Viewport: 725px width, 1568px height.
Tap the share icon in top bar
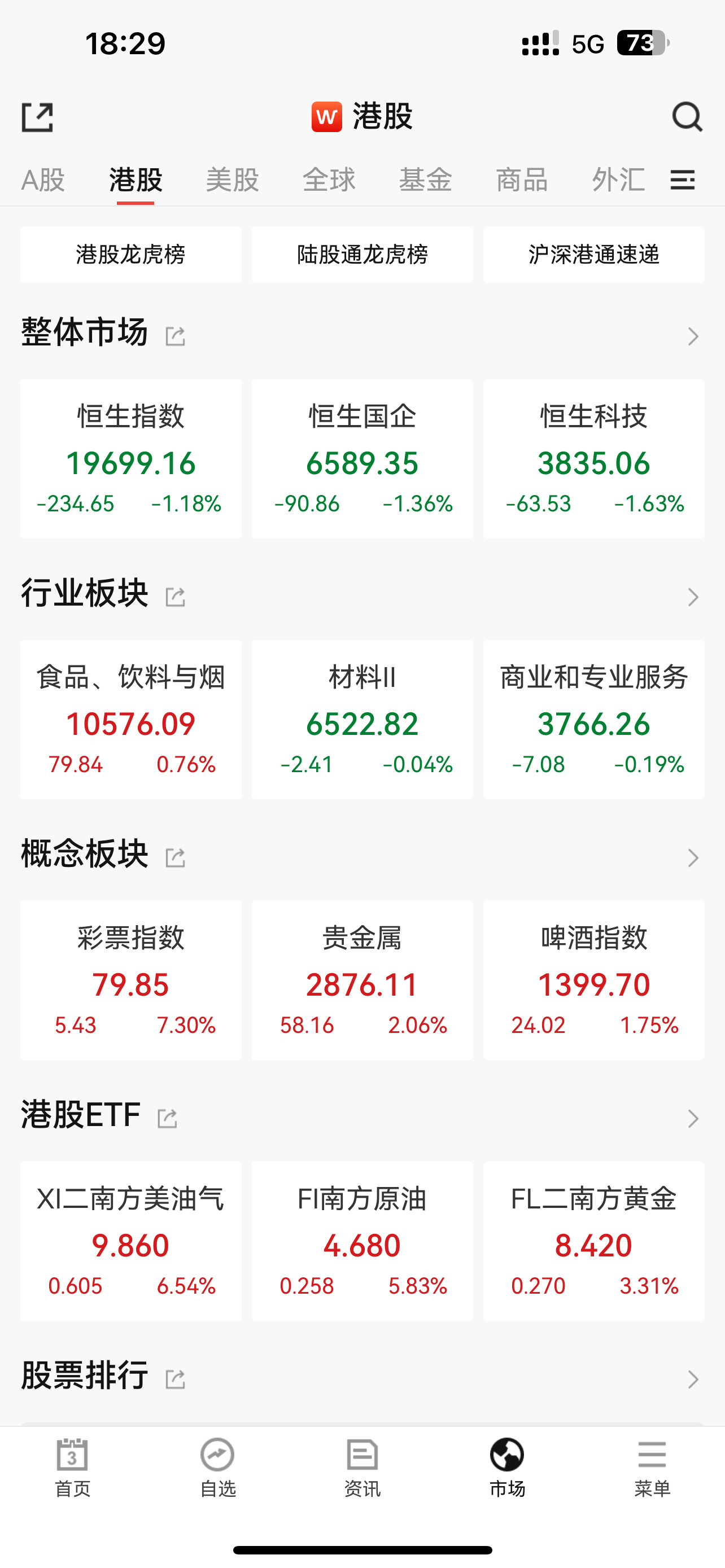(x=37, y=117)
